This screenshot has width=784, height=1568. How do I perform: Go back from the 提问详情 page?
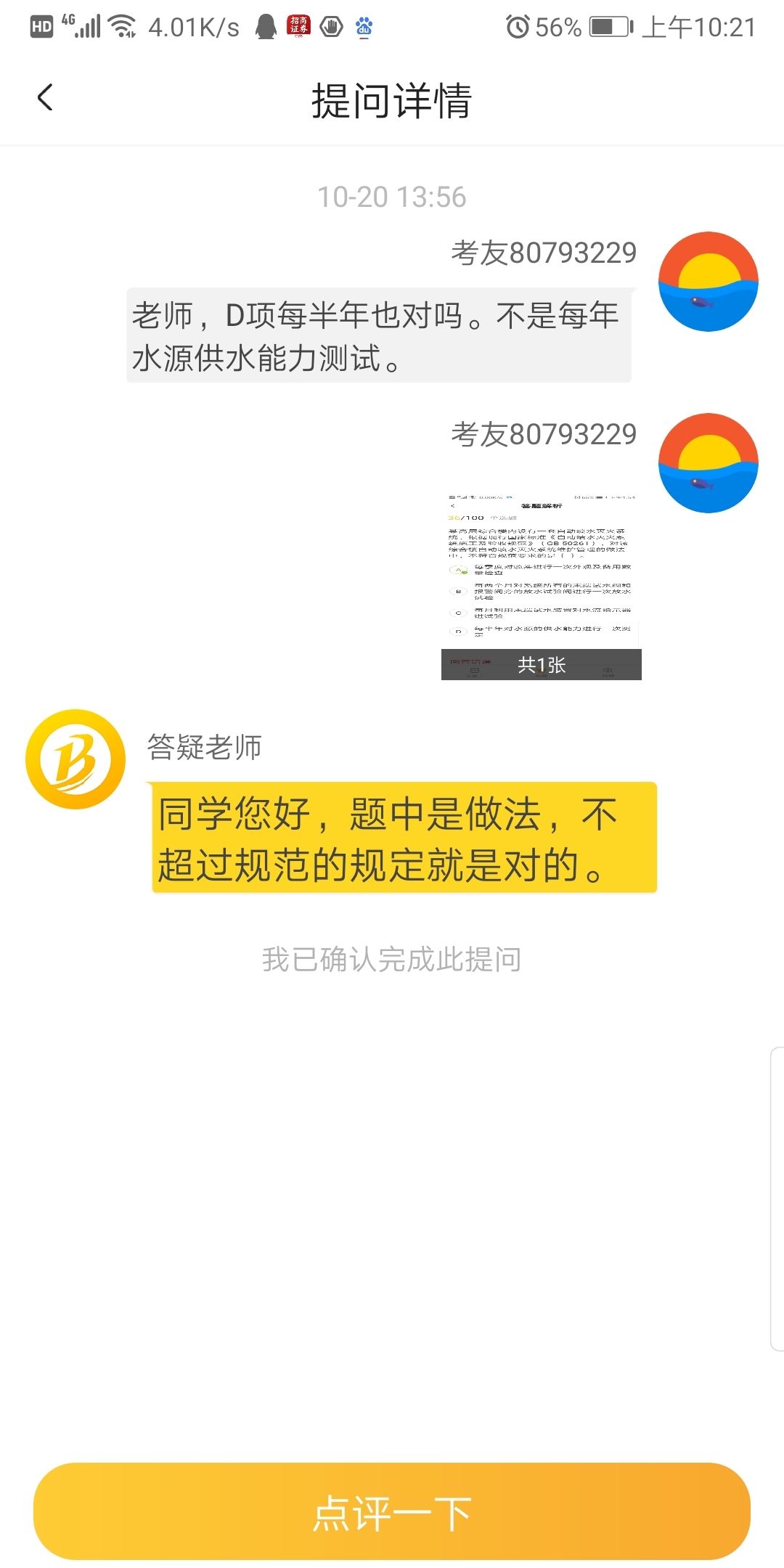[45, 98]
